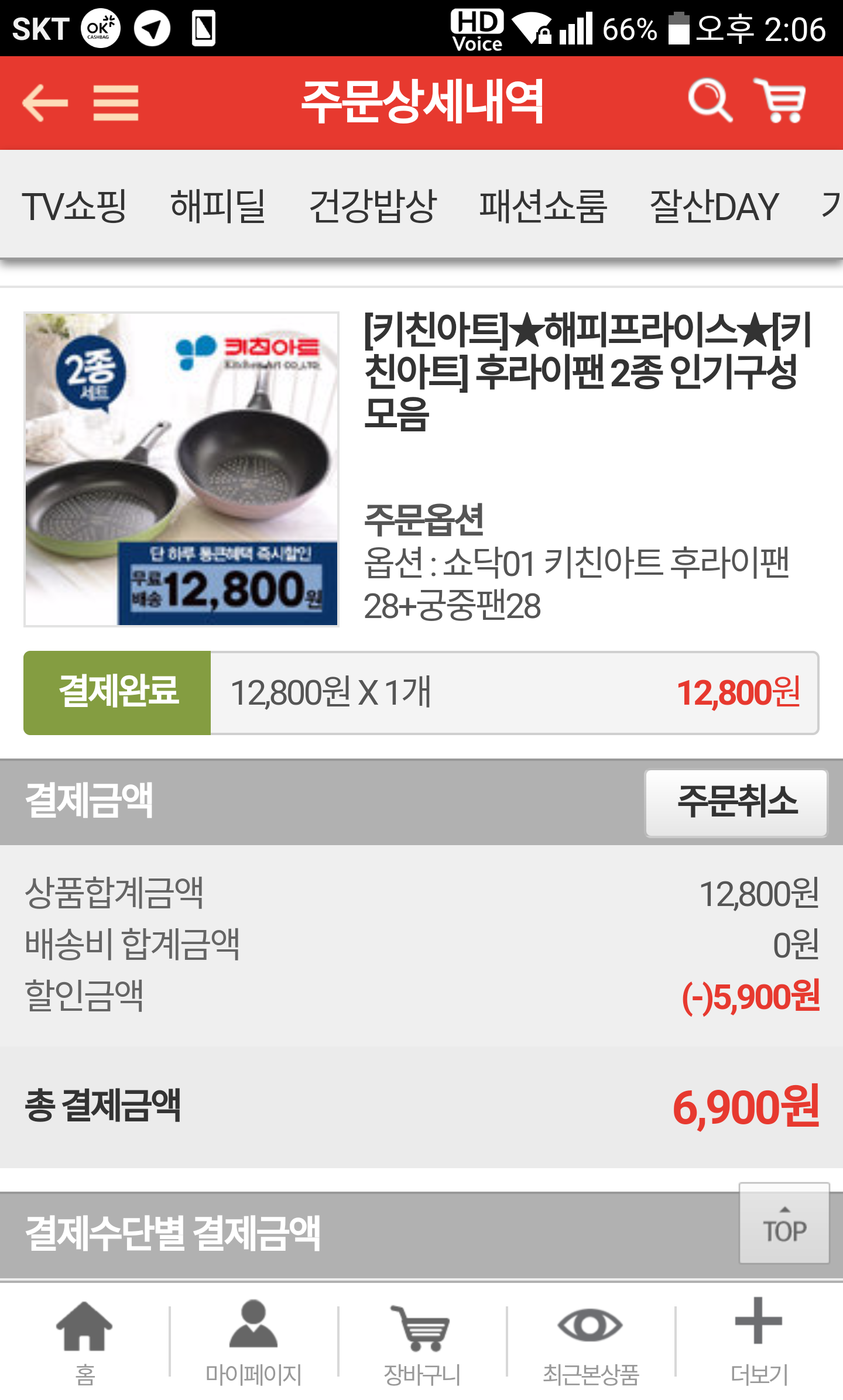The image size is (843, 1400).
Task: Jump to top with TOP button
Action: pyautogui.click(x=784, y=1223)
